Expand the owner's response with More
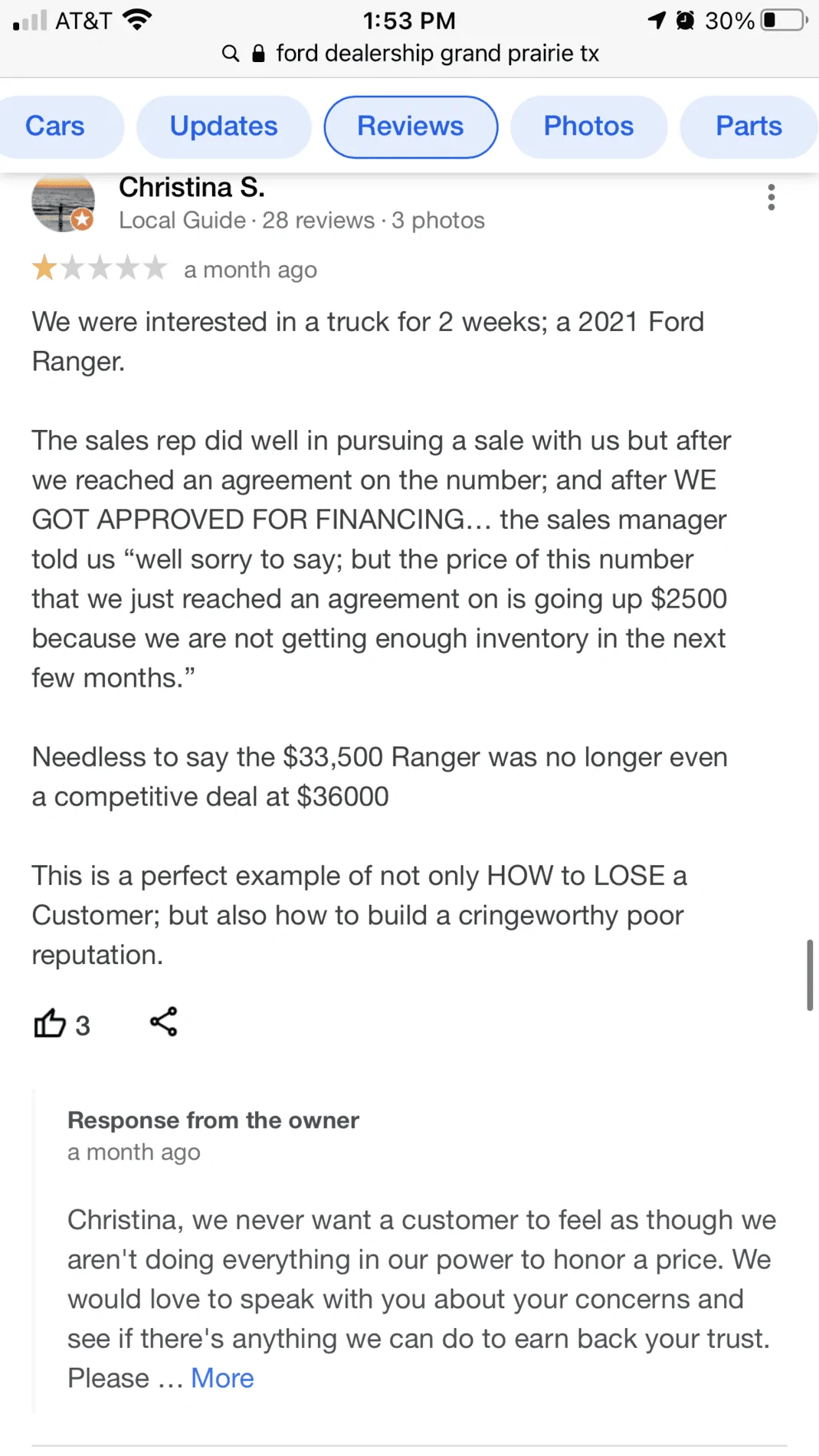819x1456 pixels. [222, 1378]
